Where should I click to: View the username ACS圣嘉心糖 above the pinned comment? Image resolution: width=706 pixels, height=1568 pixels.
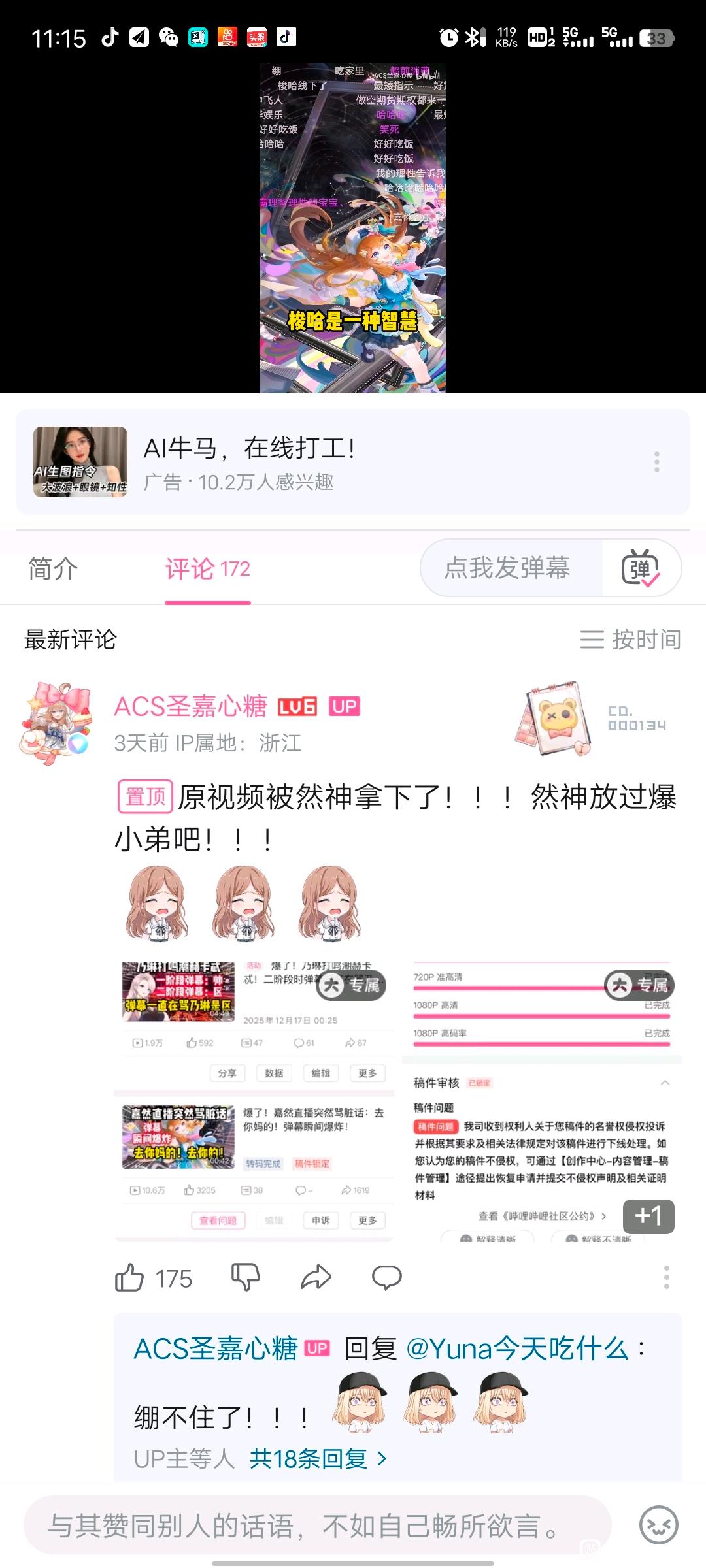[190, 706]
